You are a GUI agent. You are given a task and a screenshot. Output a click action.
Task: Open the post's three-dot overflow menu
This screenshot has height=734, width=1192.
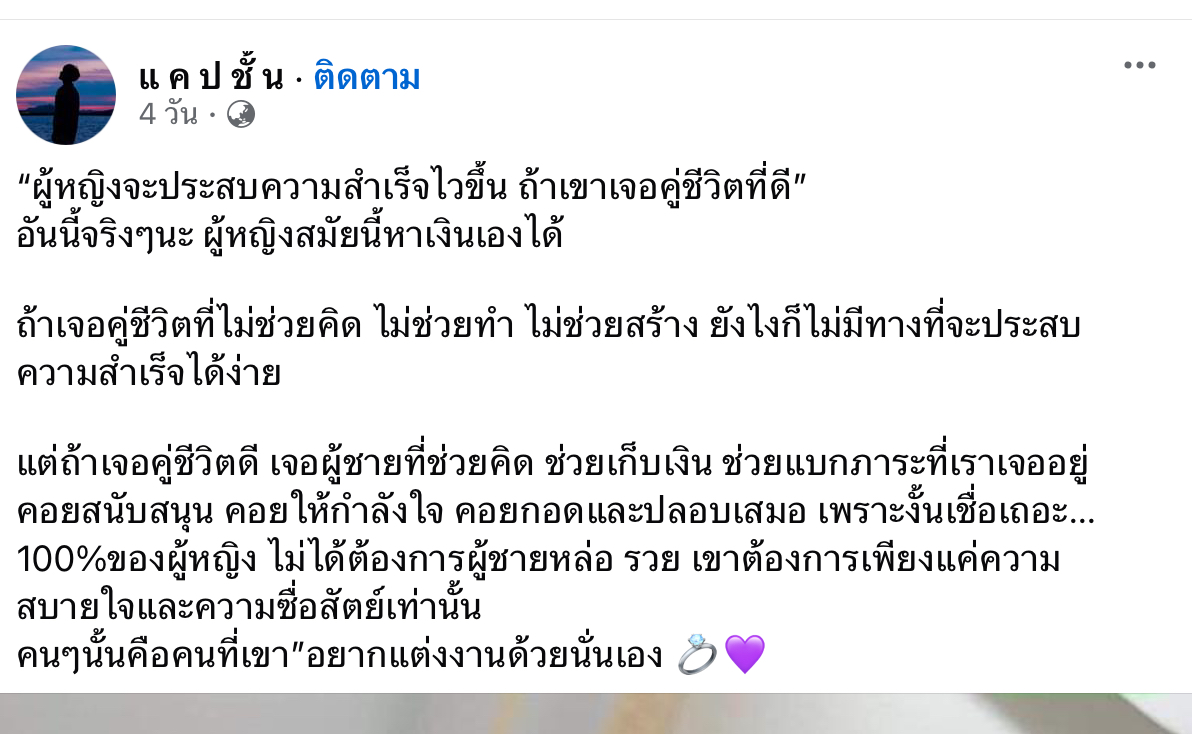(x=1139, y=66)
